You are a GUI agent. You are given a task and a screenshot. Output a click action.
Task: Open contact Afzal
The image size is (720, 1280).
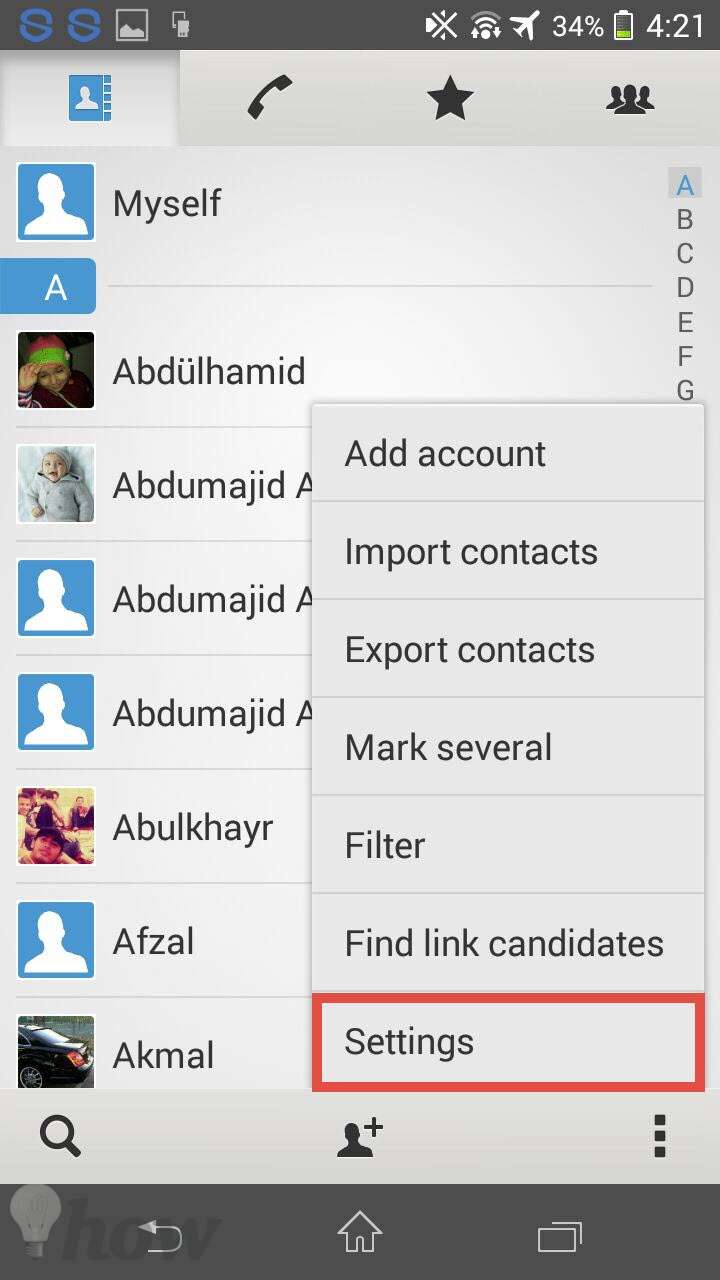160,941
